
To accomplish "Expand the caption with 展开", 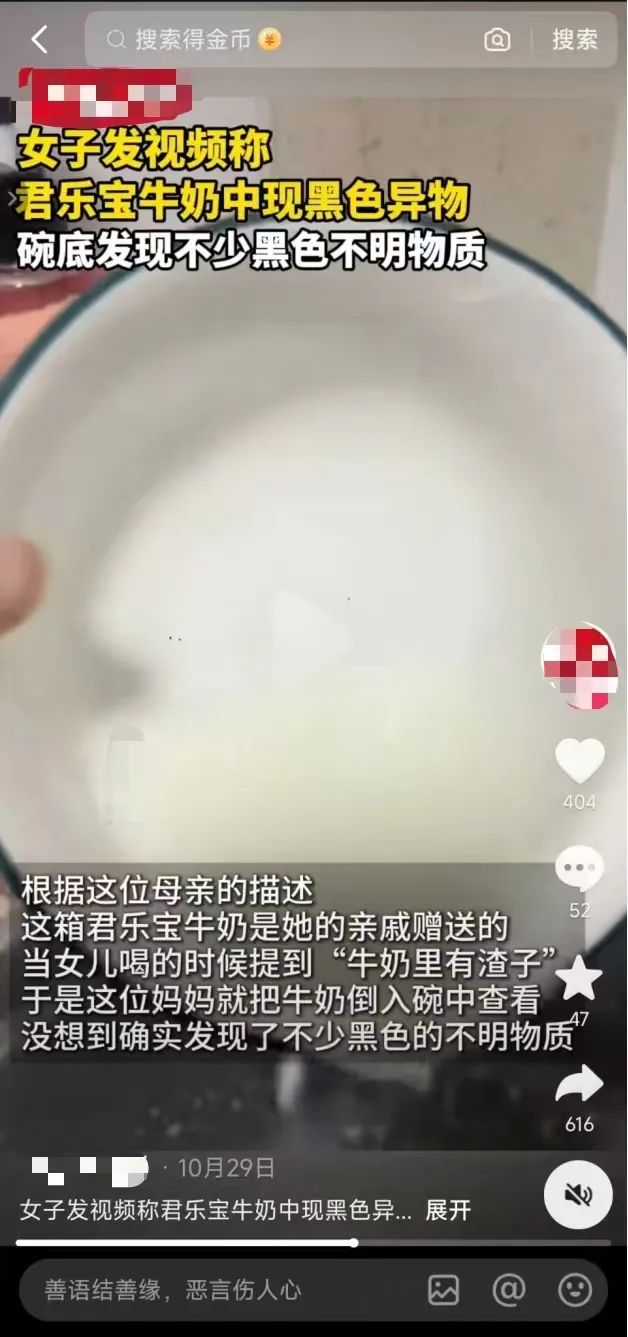I will (x=448, y=1210).
